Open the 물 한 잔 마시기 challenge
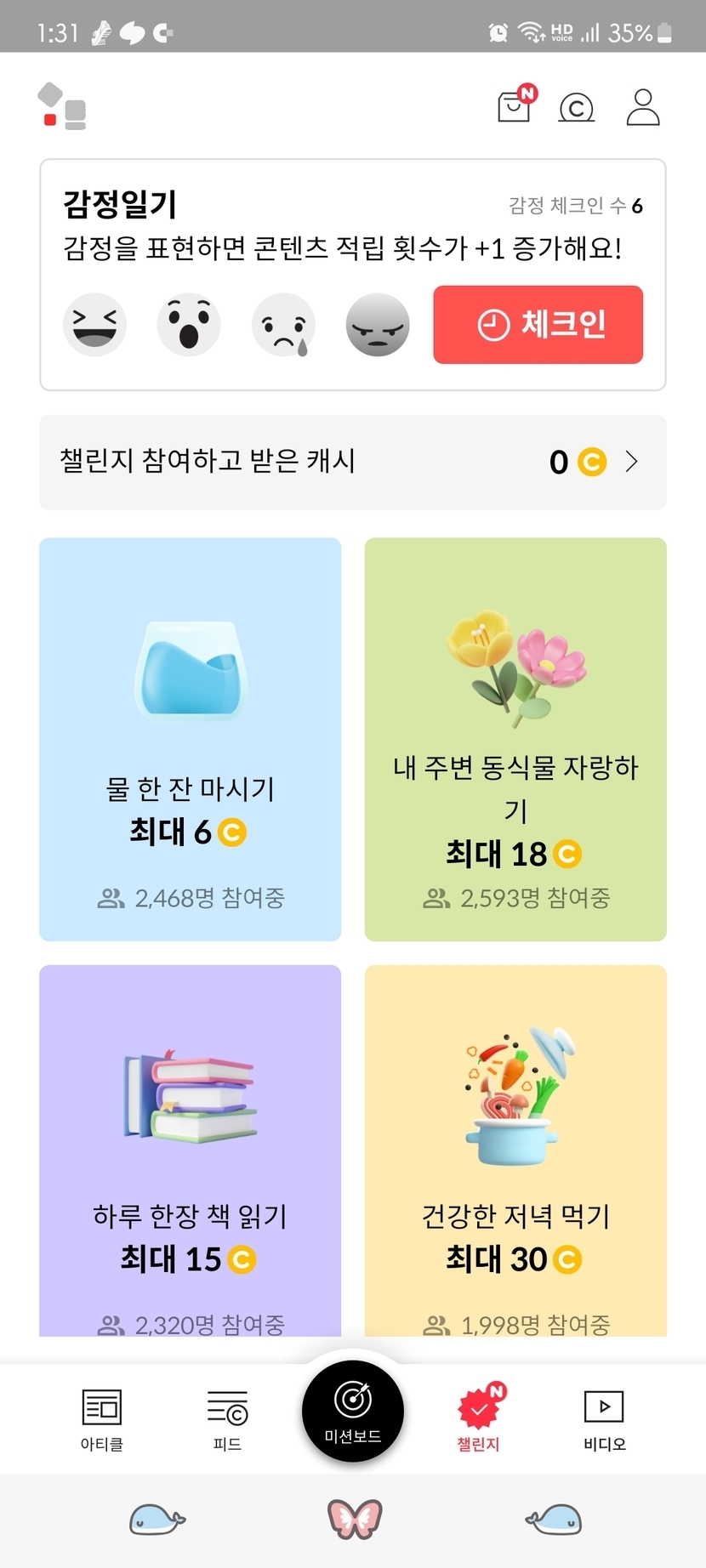 (190, 738)
